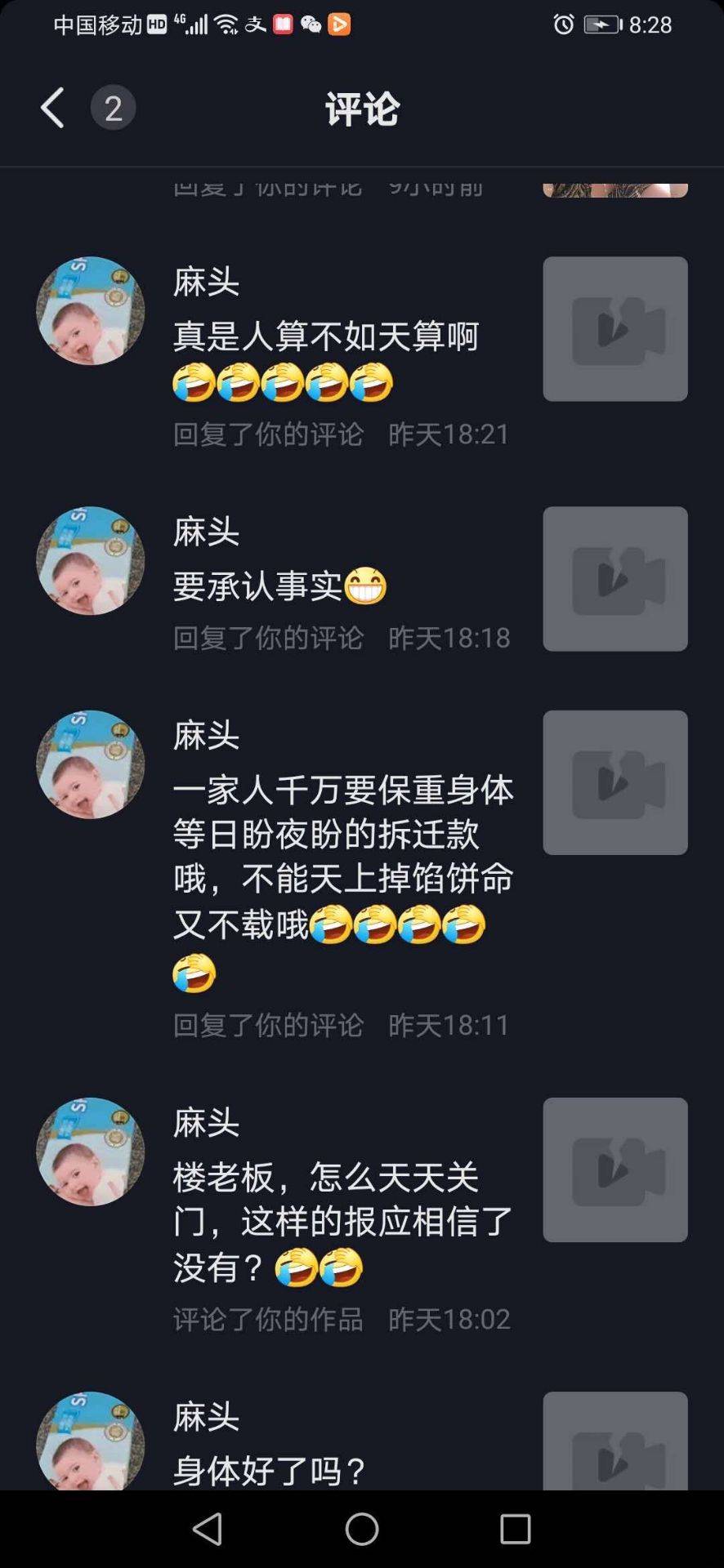Viewport: 724px width, 1568px height.
Task: Open the comment about 拆迁款 at 18:11
Action: click(342, 857)
